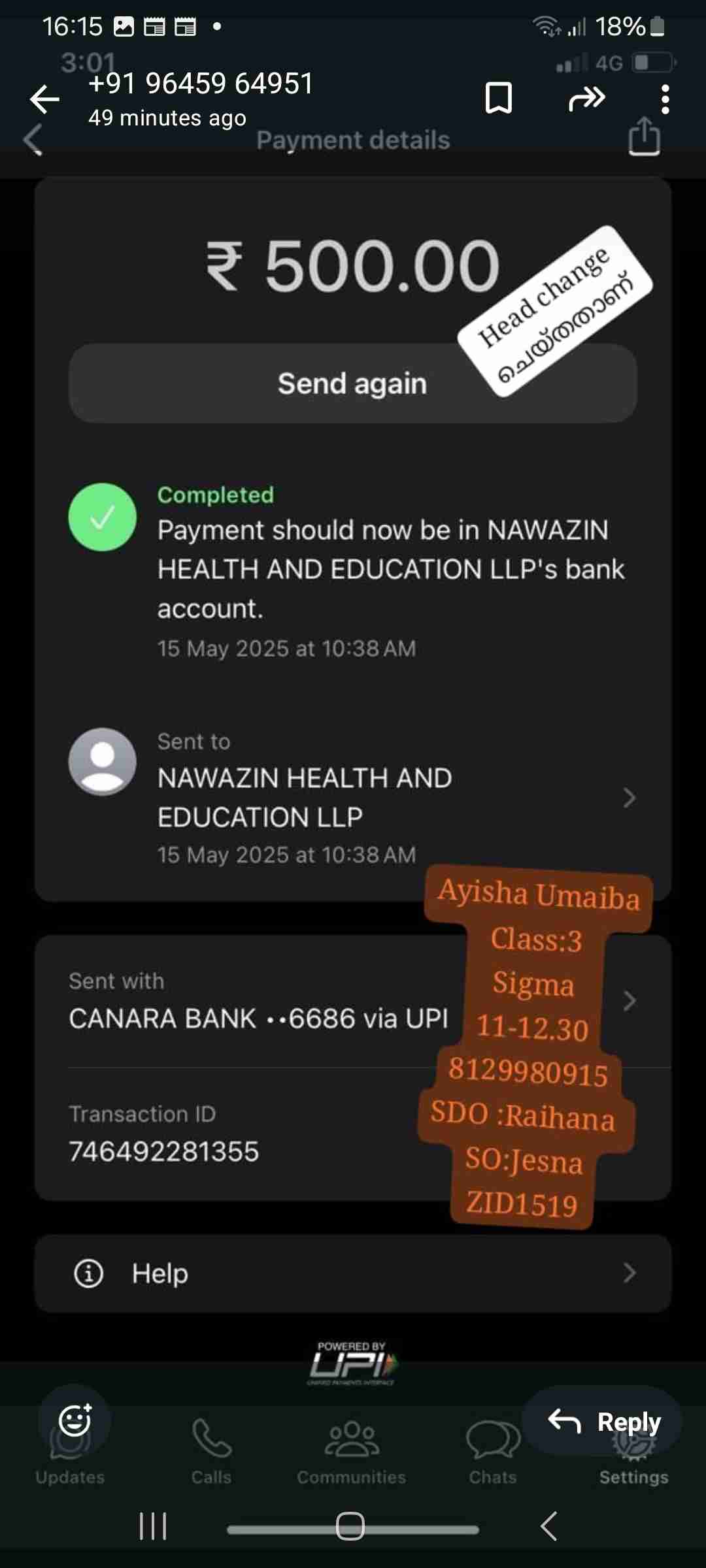Open the three-dot overflow menu

tap(665, 99)
